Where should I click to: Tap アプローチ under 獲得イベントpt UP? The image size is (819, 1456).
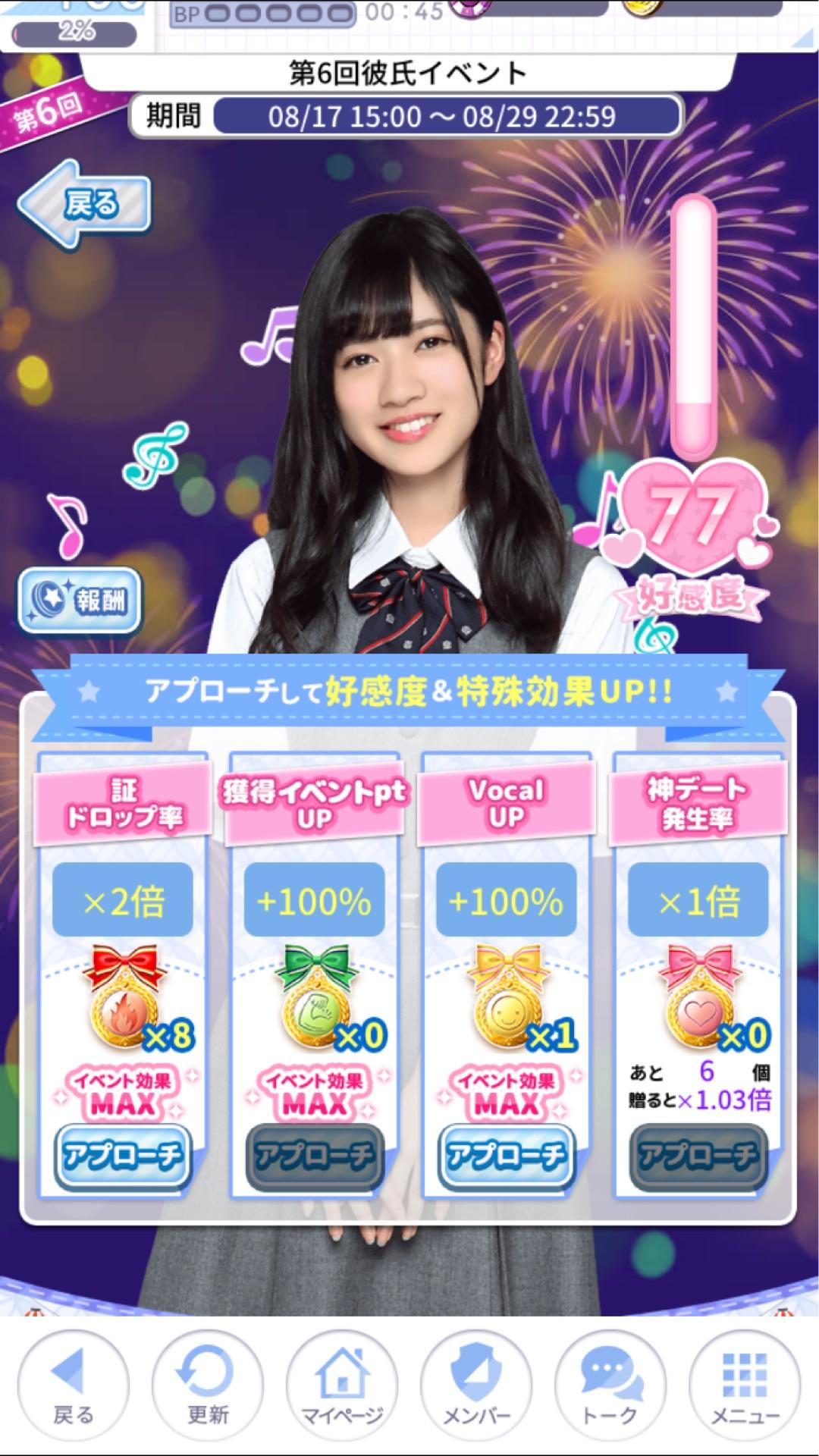point(315,1157)
